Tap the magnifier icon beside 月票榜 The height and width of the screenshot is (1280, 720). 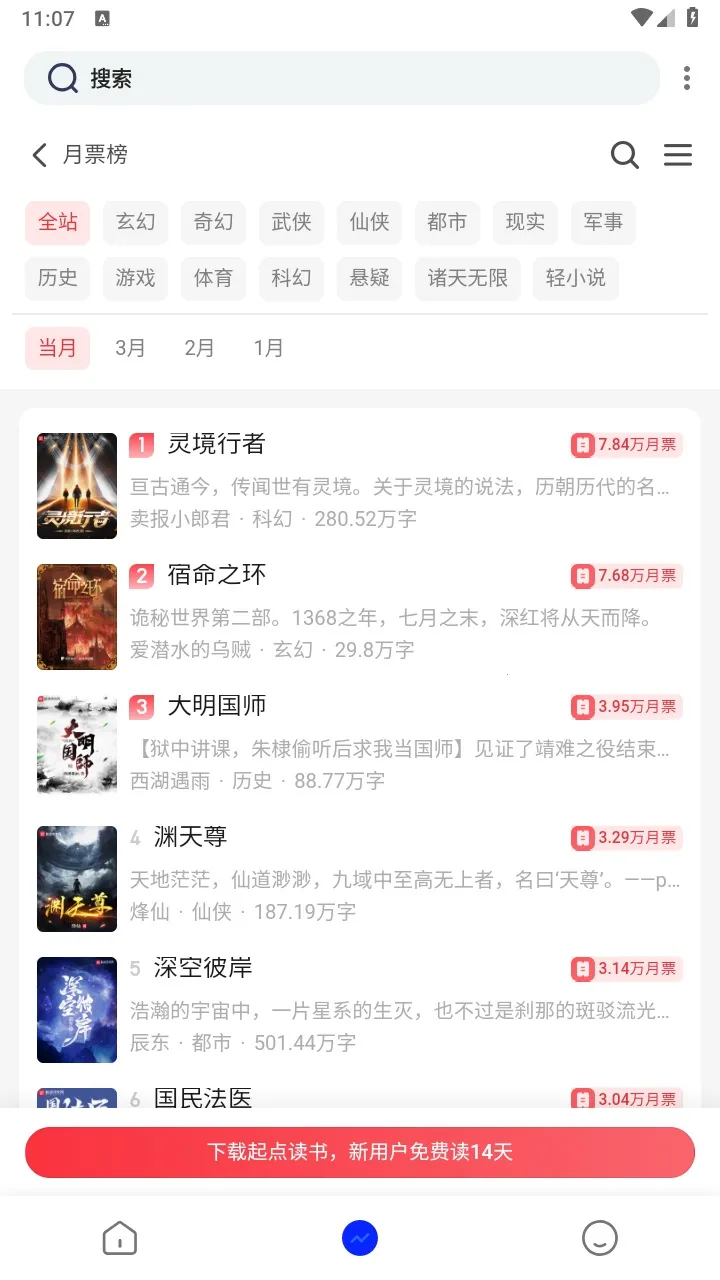coord(625,155)
